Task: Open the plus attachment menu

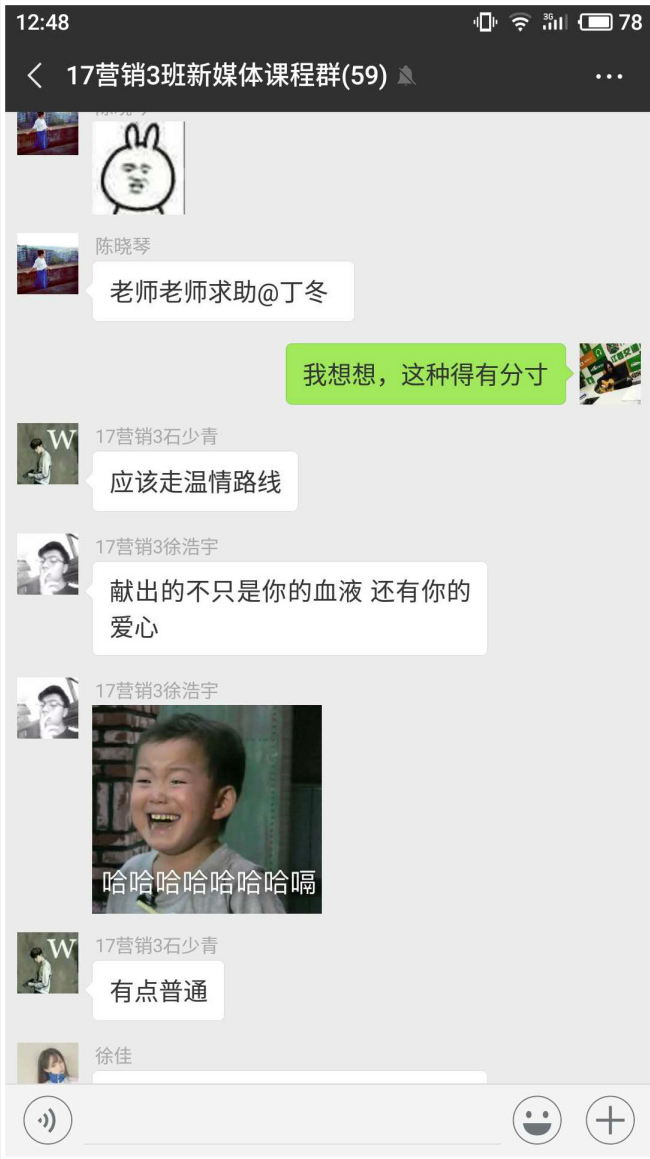Action: coord(610,1121)
